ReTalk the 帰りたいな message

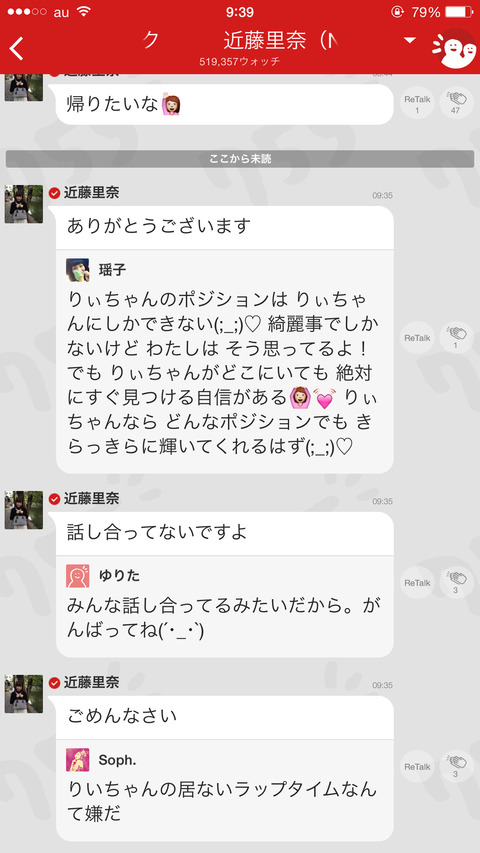click(x=417, y=103)
